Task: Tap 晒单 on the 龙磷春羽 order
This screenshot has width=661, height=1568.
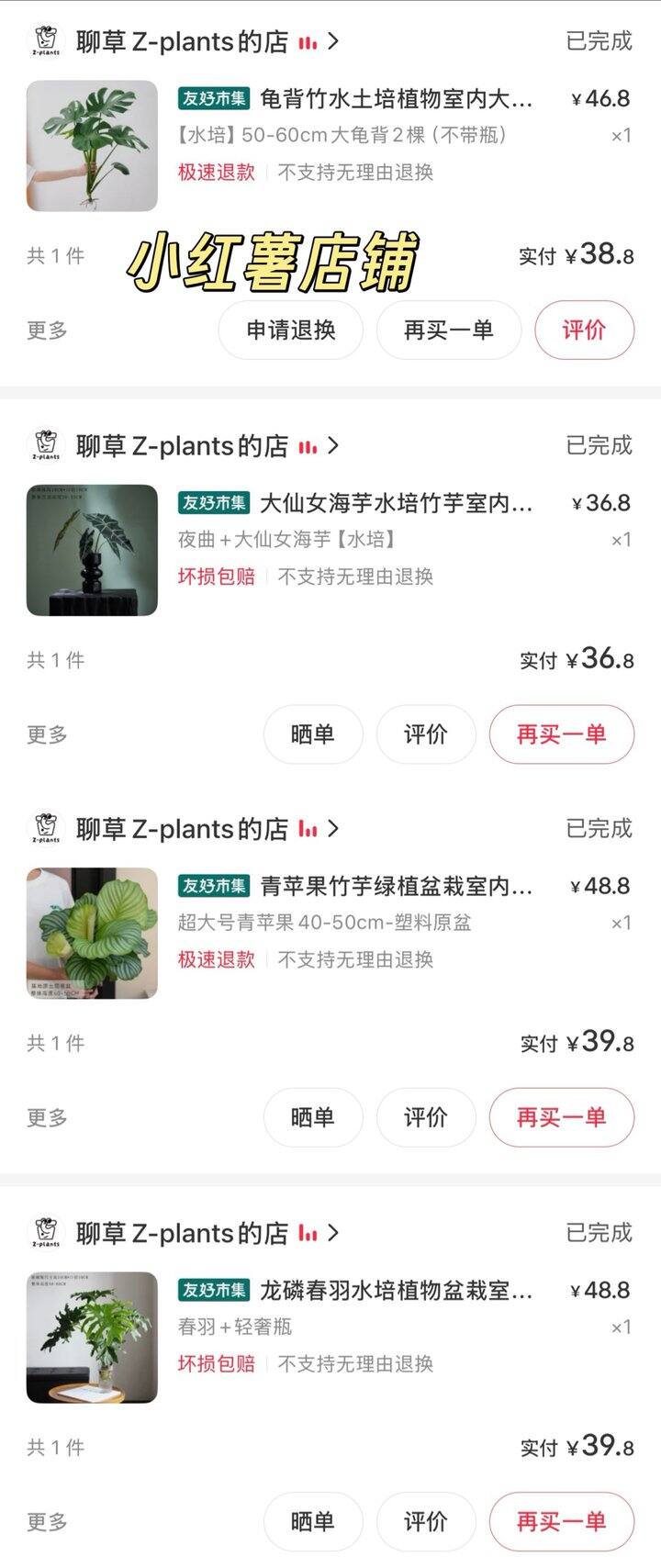Action: (312, 1521)
